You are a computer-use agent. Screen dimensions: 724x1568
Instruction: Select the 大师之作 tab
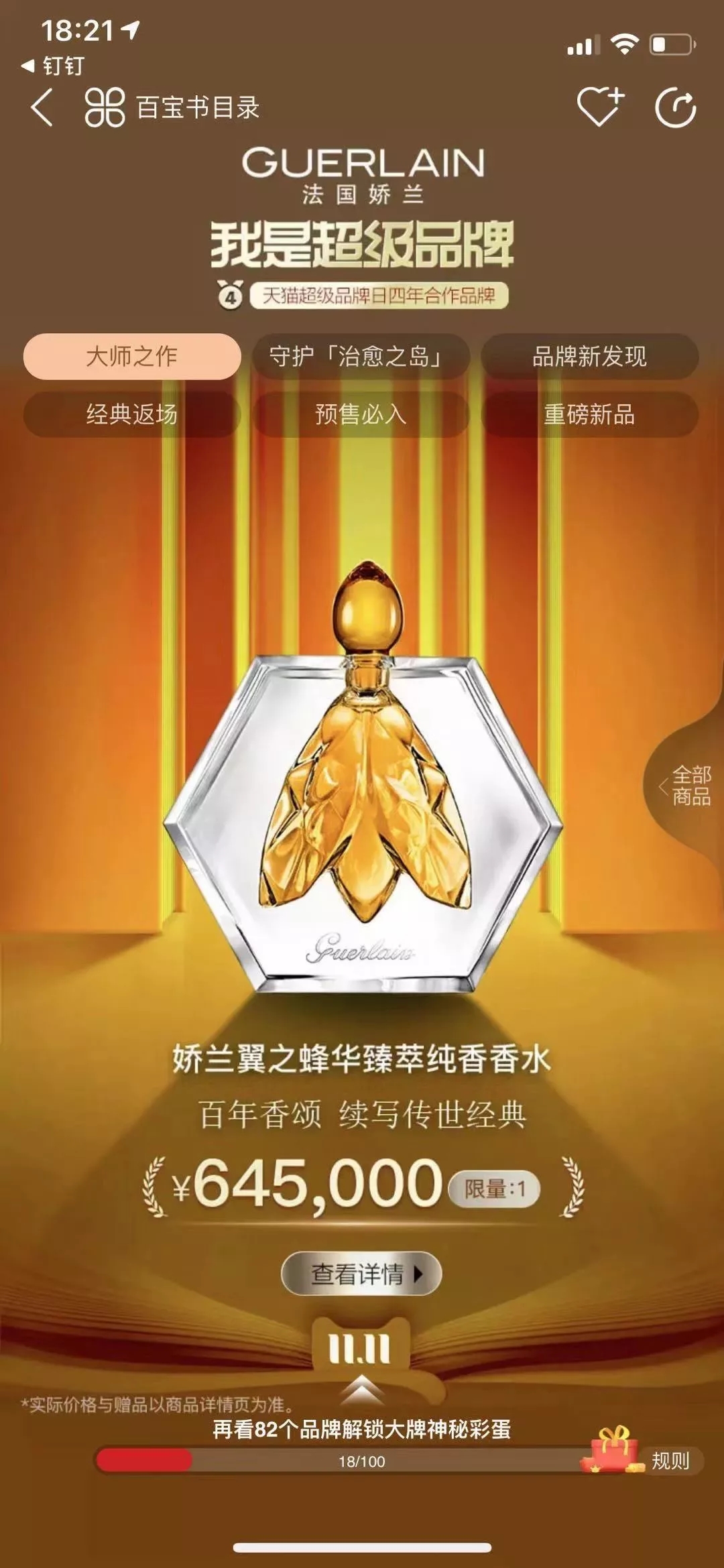[x=132, y=357]
